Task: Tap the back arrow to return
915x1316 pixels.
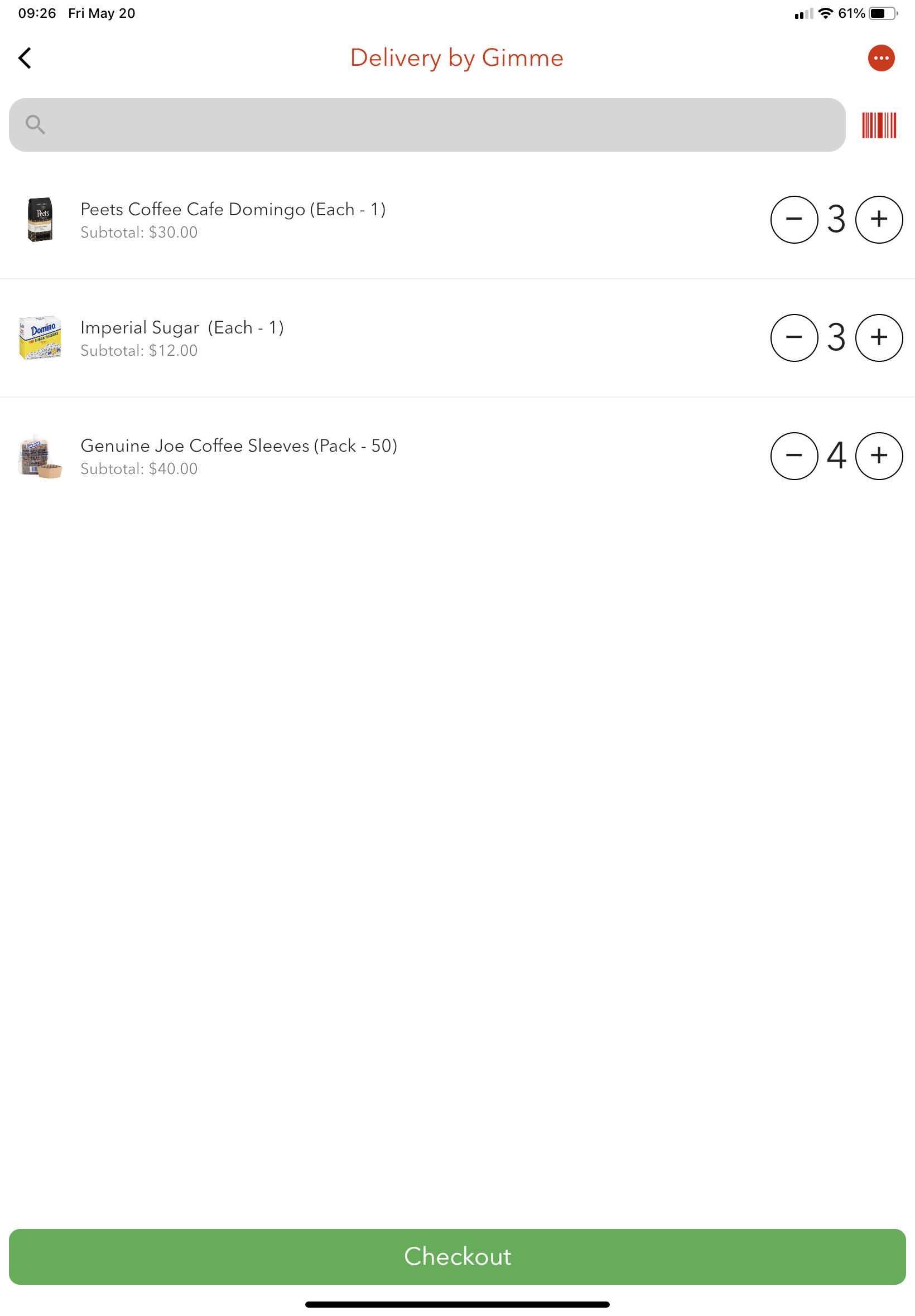Action: 25,58
